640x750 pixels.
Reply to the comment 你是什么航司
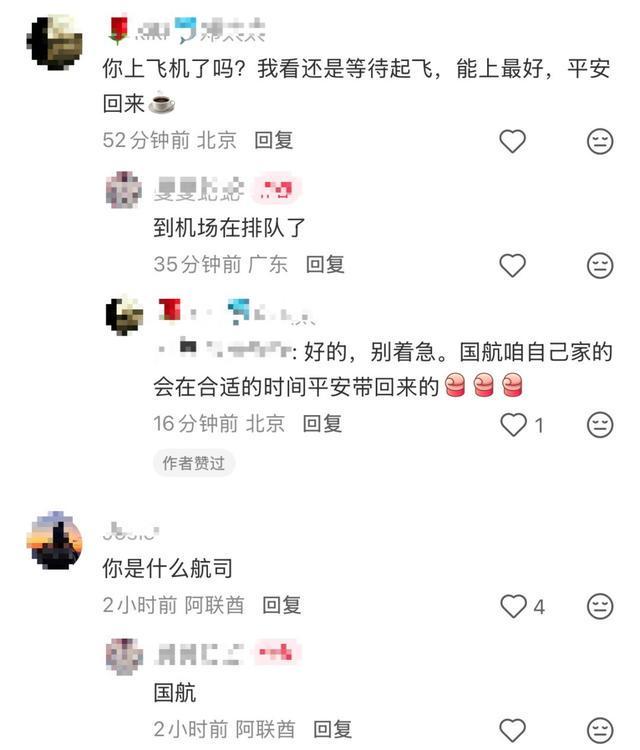[x=282, y=605]
